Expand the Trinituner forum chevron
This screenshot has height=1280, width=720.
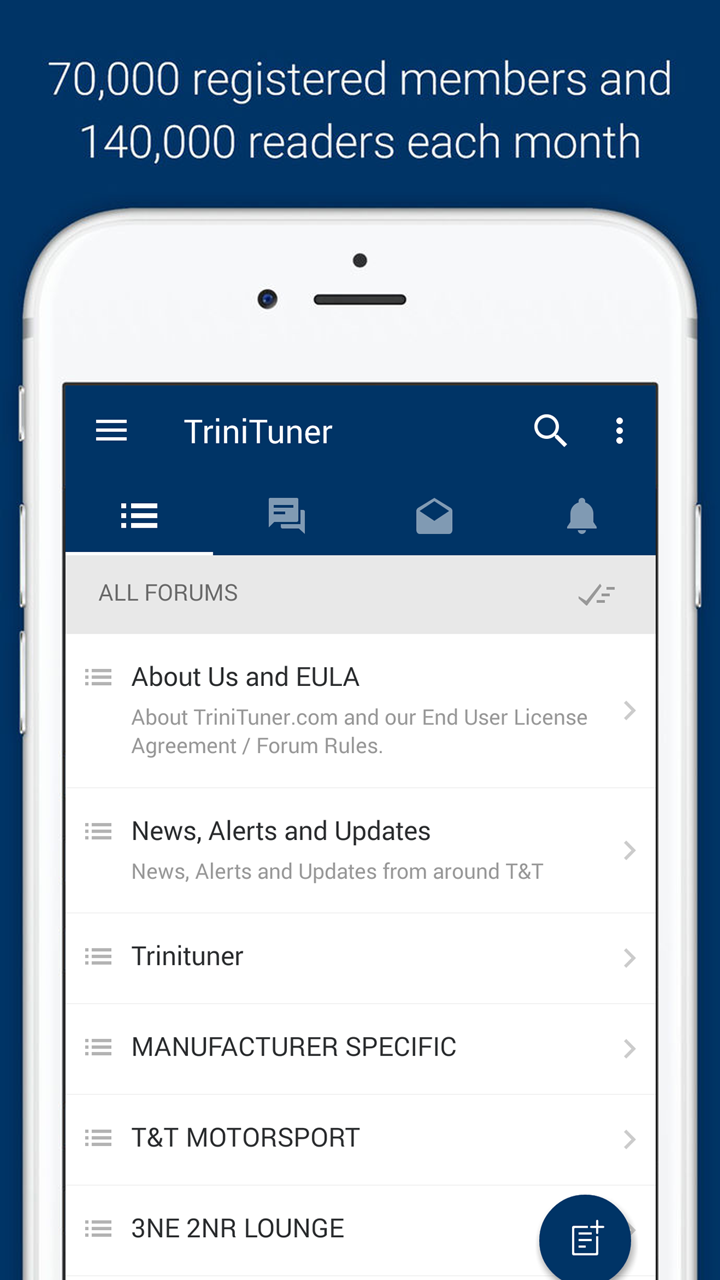point(630,957)
